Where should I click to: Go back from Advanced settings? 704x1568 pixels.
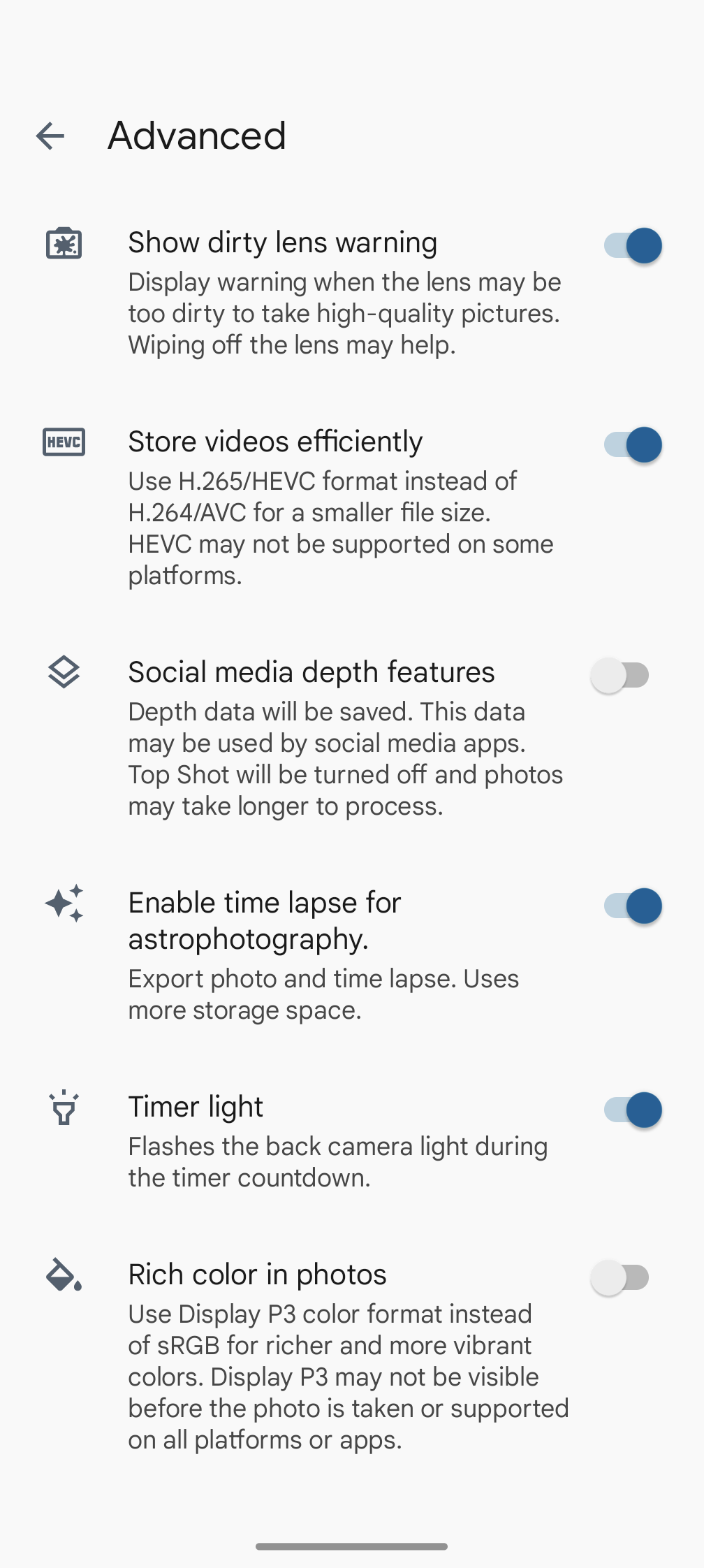pos(50,136)
